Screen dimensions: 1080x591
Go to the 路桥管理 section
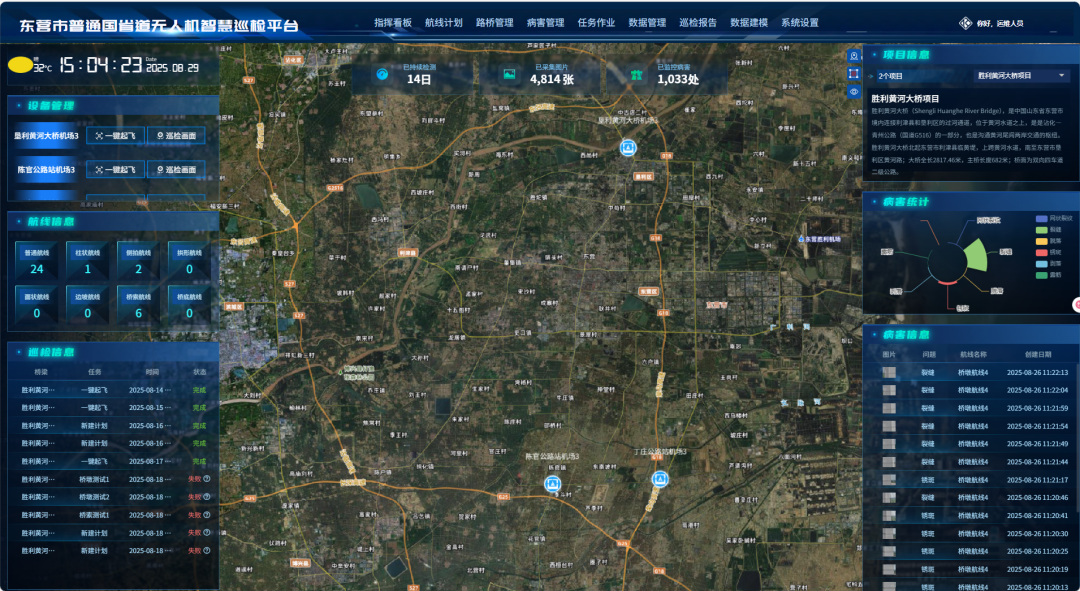tap(494, 22)
